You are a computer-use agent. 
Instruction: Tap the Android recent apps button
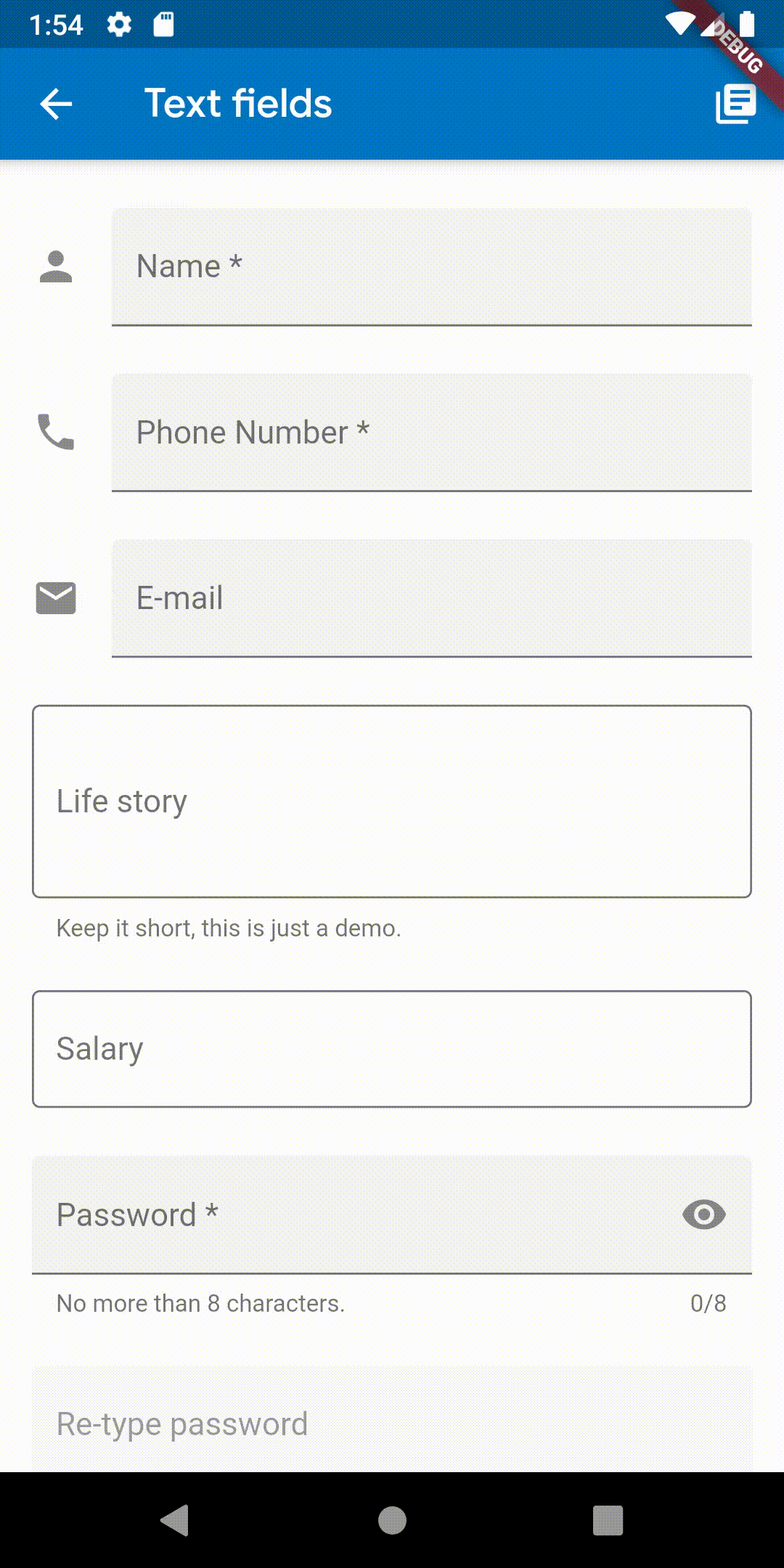click(608, 1522)
